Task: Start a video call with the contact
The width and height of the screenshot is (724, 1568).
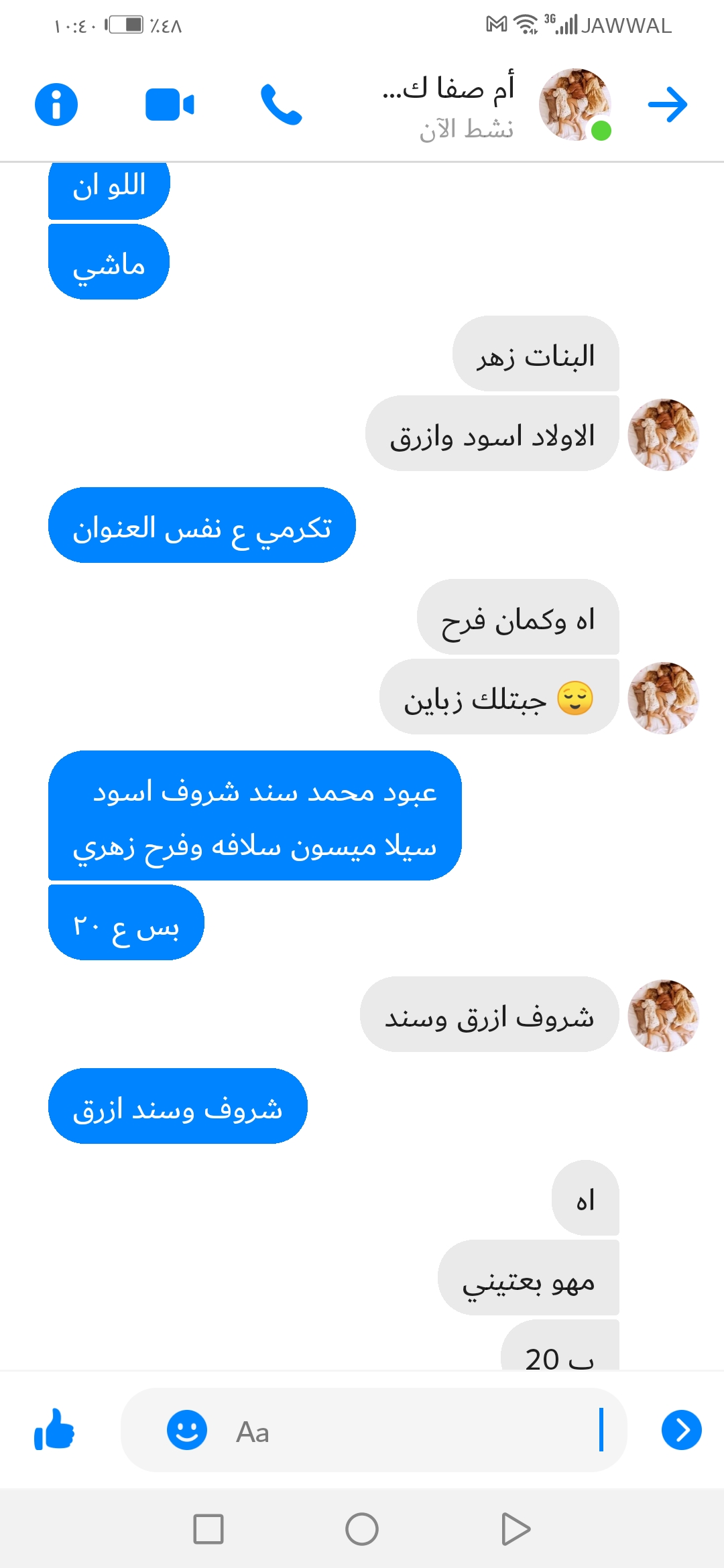Action: pyautogui.click(x=170, y=105)
